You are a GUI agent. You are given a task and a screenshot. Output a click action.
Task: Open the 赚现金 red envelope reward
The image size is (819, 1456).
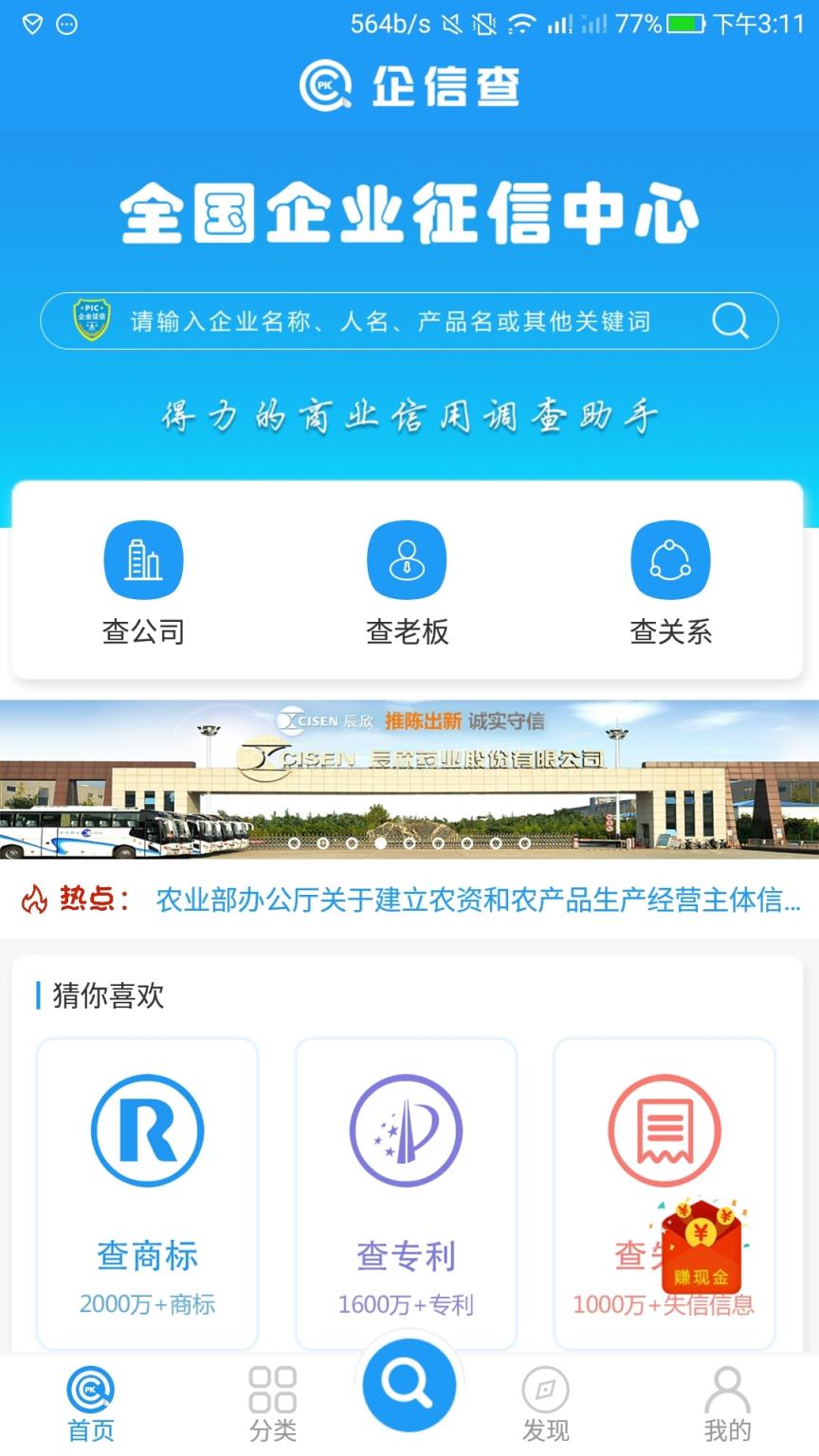(x=701, y=1251)
